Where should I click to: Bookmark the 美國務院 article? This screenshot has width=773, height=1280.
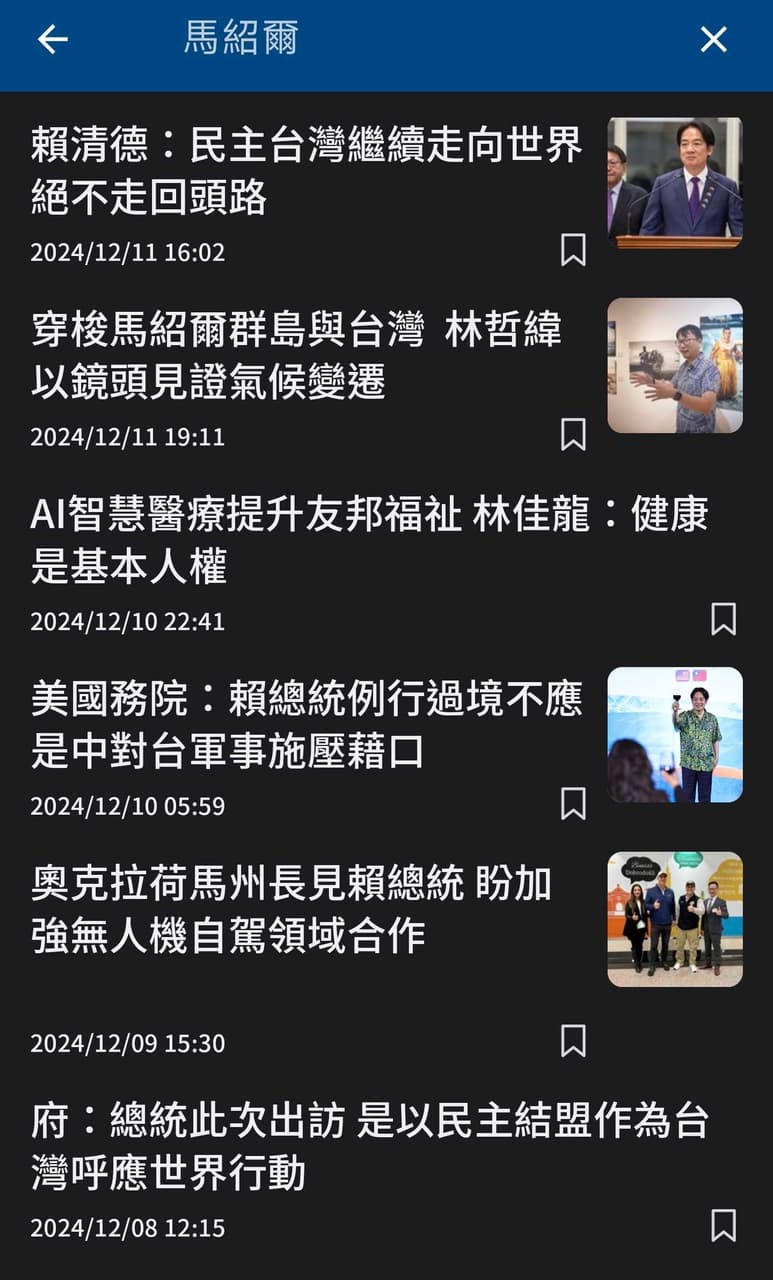[573, 803]
